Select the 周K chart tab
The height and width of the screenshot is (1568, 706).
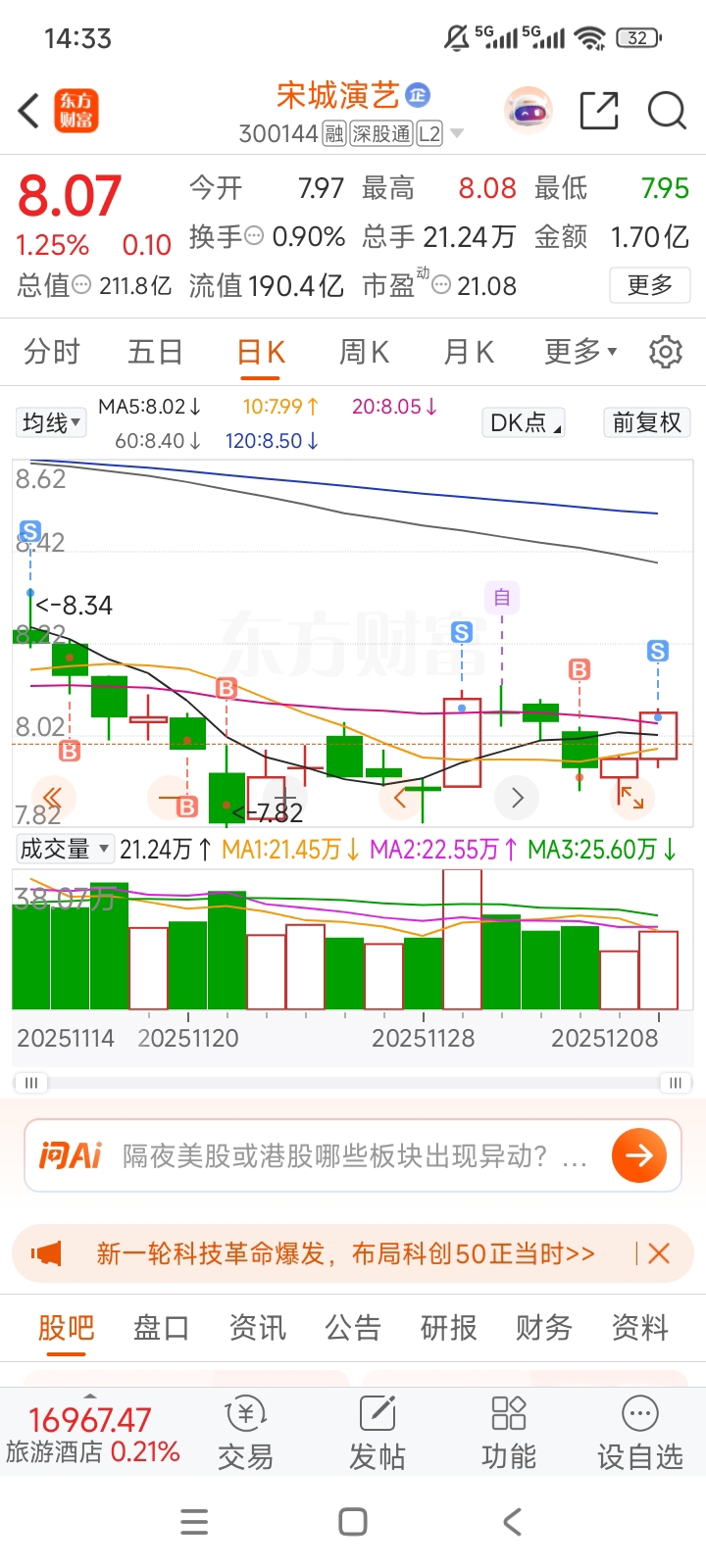(x=364, y=351)
